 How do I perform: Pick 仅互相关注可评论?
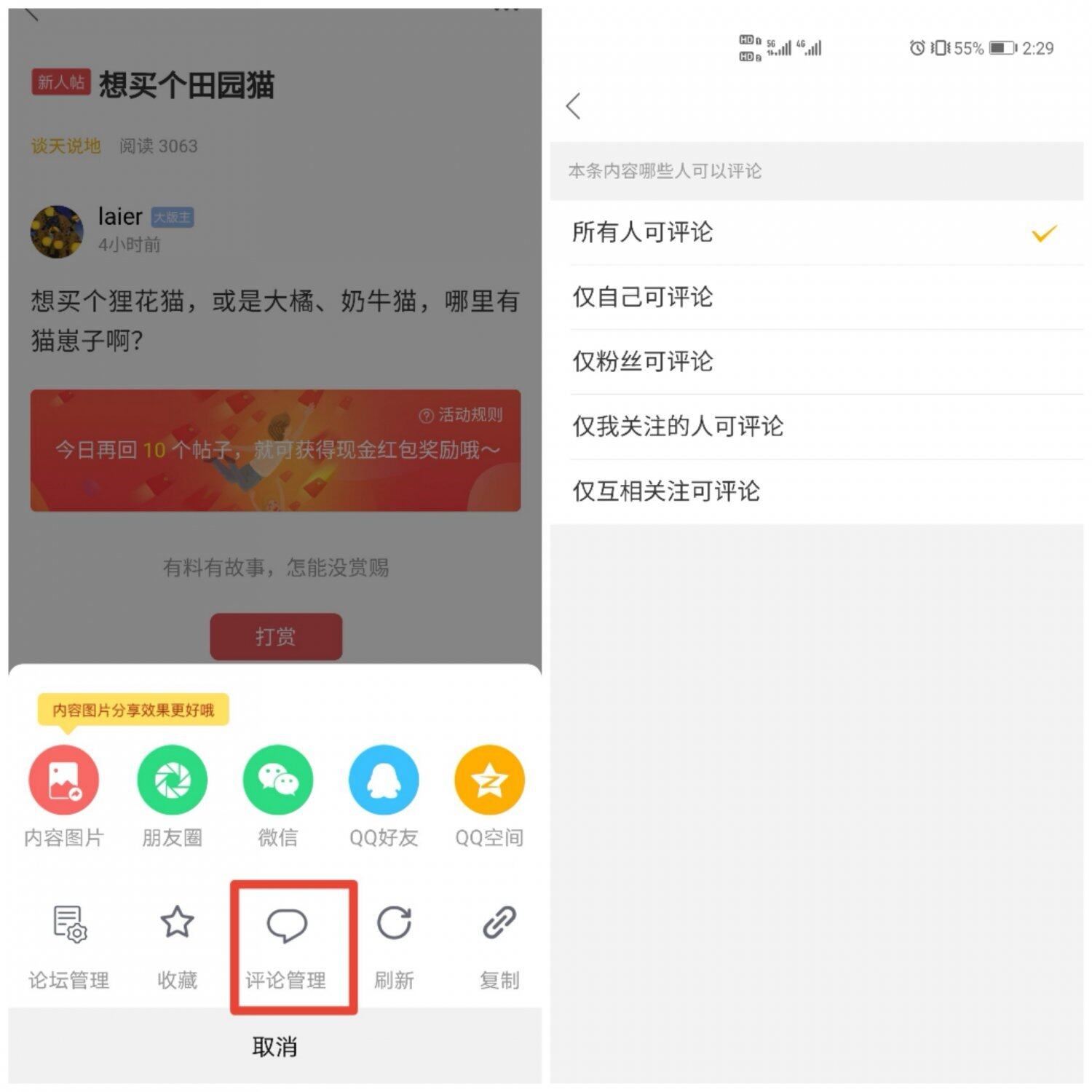[815, 491]
